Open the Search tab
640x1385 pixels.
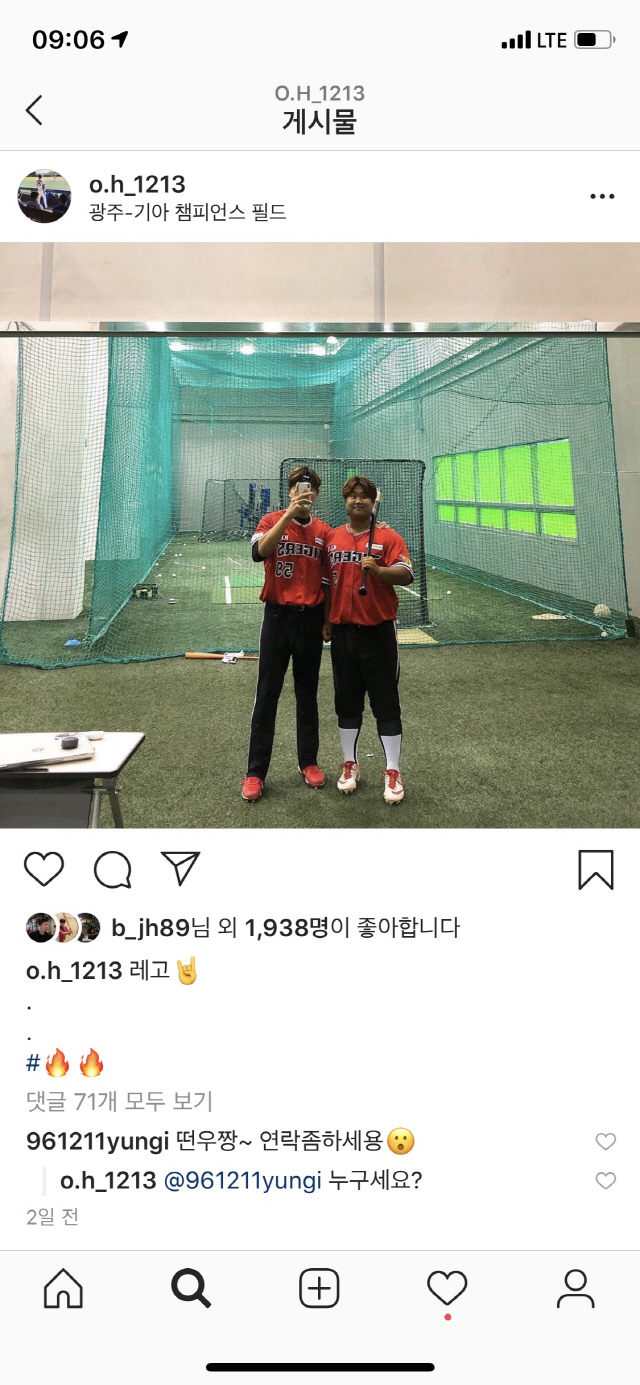tap(191, 1288)
